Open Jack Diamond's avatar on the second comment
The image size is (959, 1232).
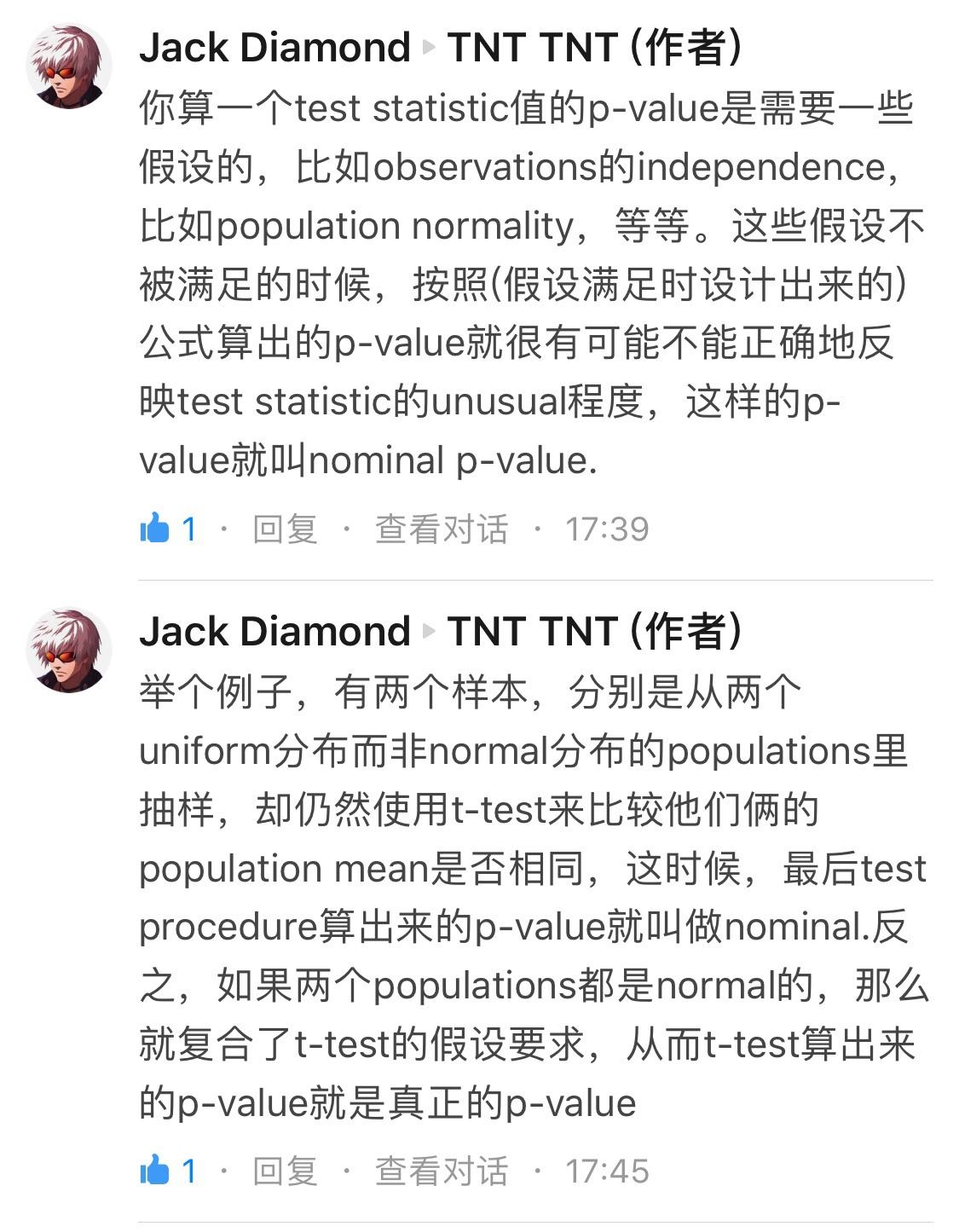(x=69, y=650)
